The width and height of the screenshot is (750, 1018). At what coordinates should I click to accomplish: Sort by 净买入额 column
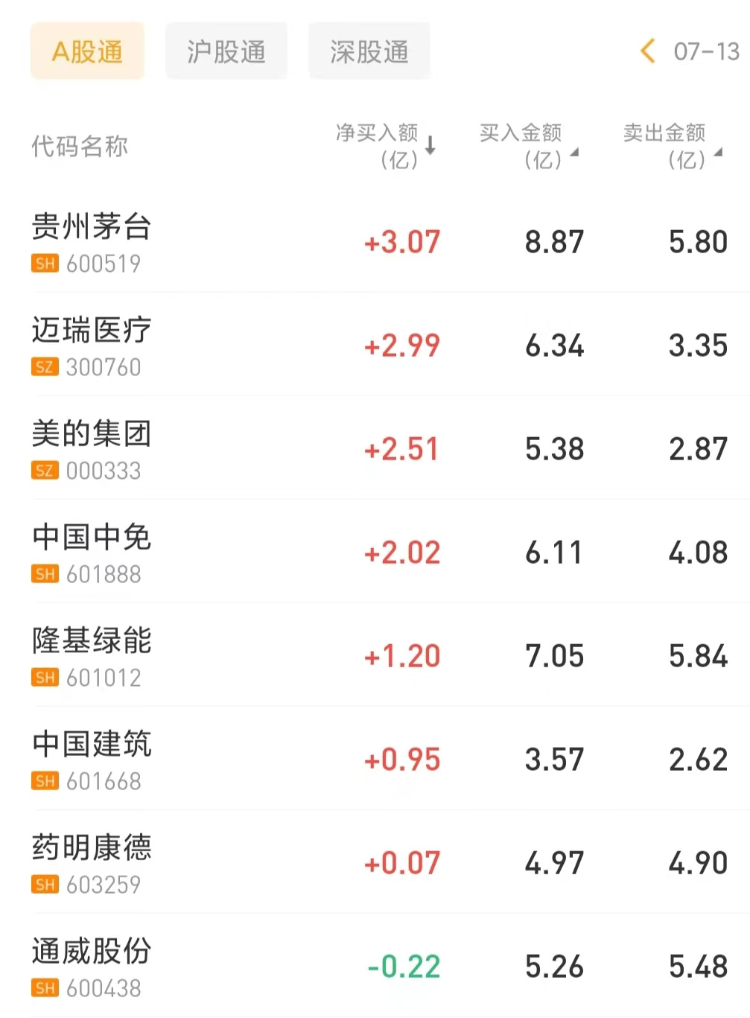(386, 146)
